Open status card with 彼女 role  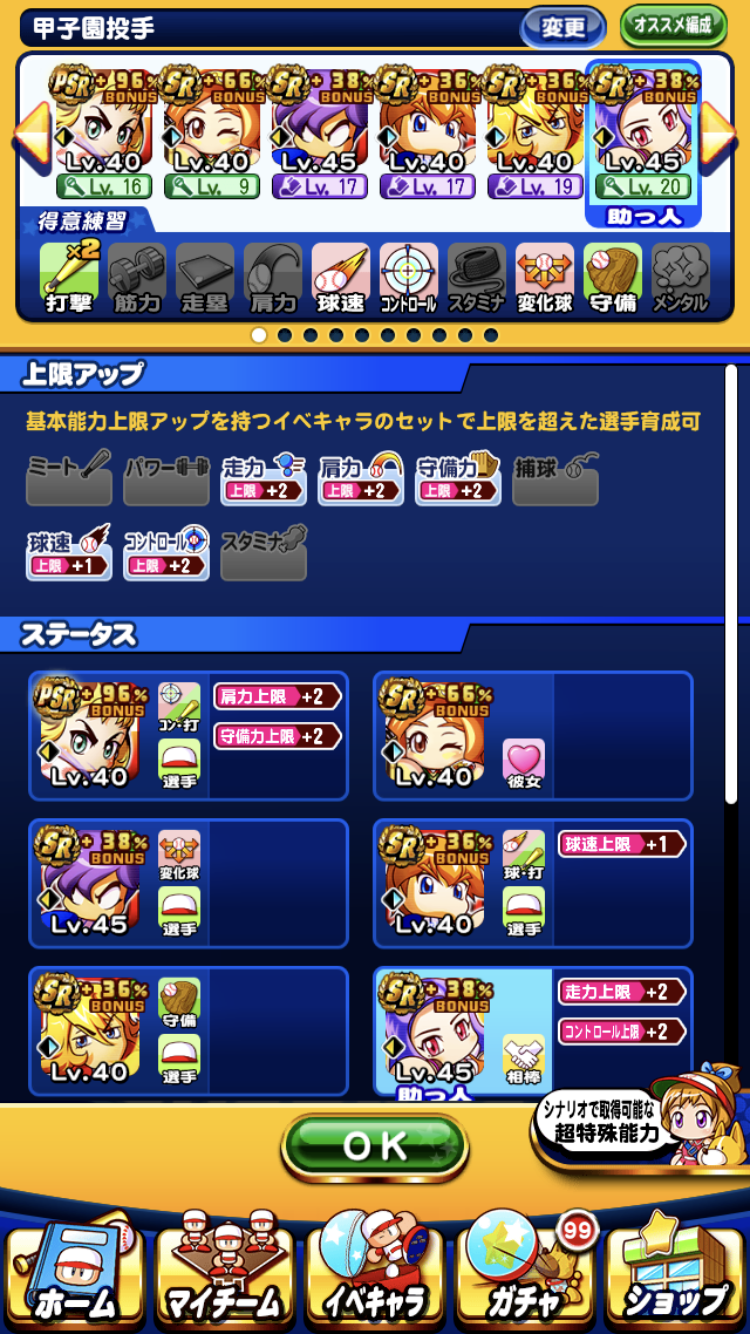533,736
